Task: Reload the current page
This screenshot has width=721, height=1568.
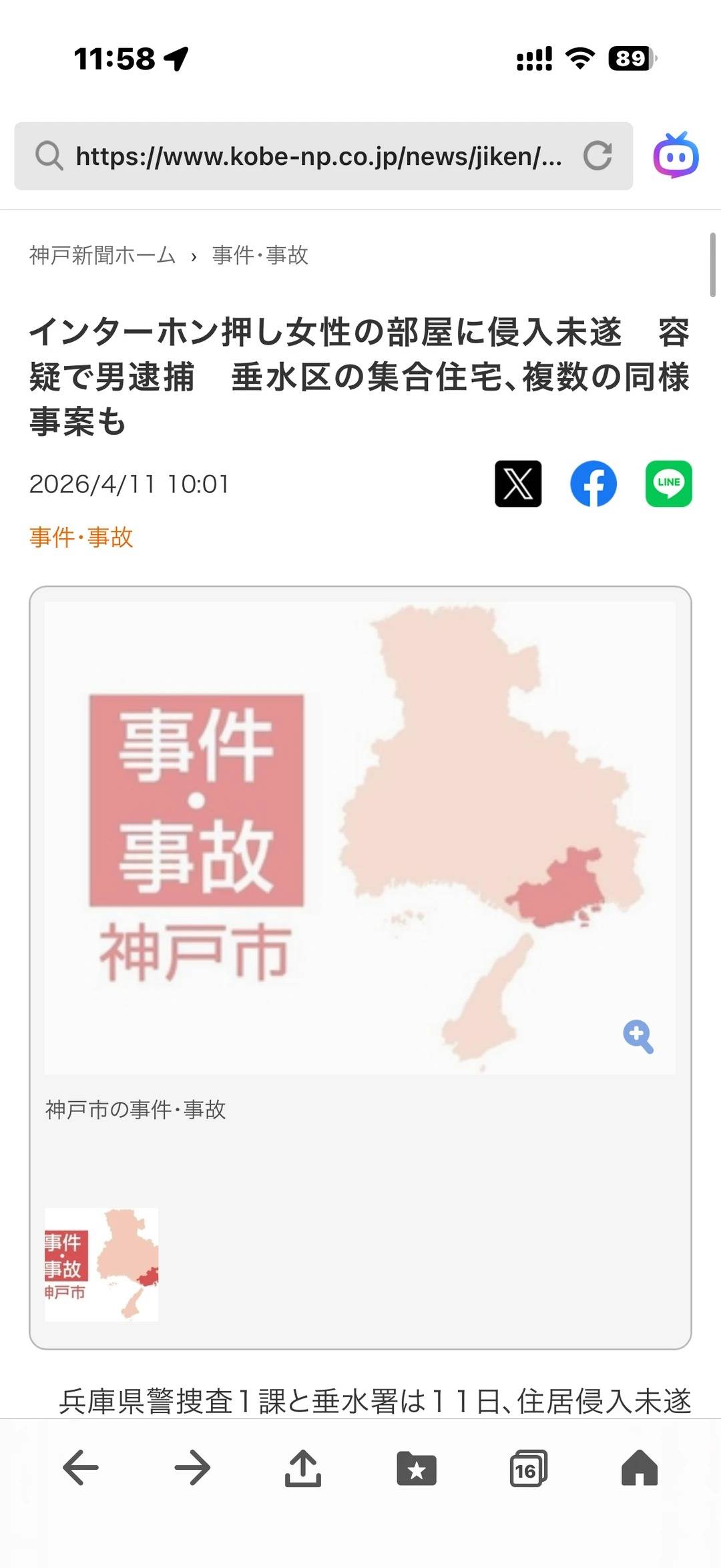Action: (x=597, y=156)
